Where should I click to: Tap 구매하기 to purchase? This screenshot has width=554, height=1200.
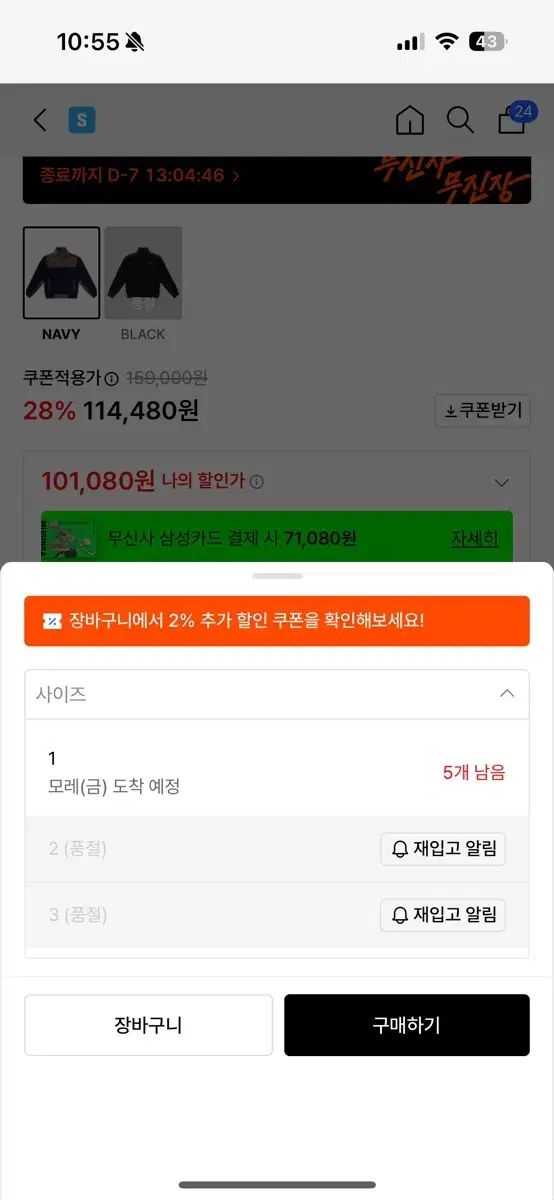[x=407, y=1025]
